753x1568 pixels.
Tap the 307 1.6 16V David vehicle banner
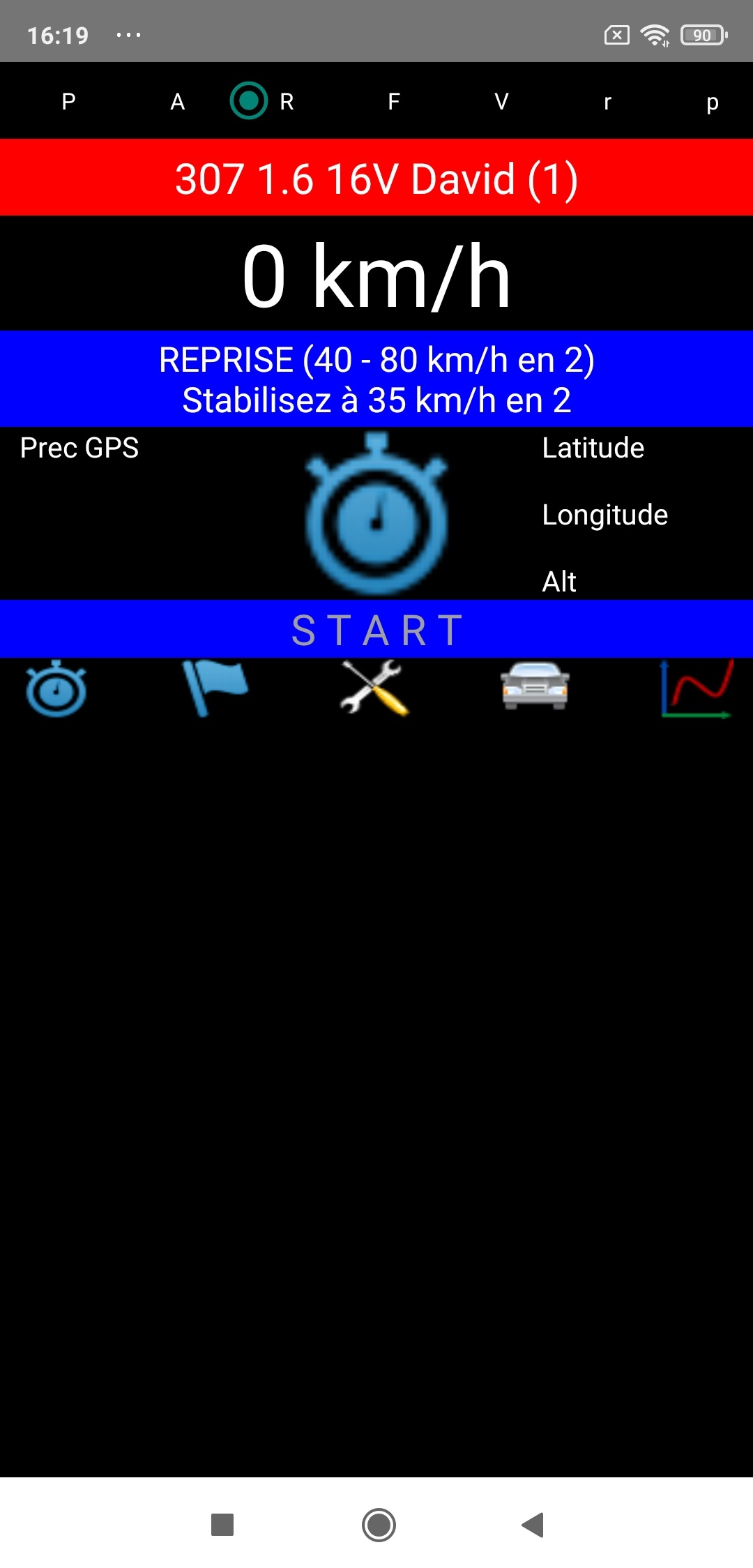pyautogui.click(x=376, y=178)
